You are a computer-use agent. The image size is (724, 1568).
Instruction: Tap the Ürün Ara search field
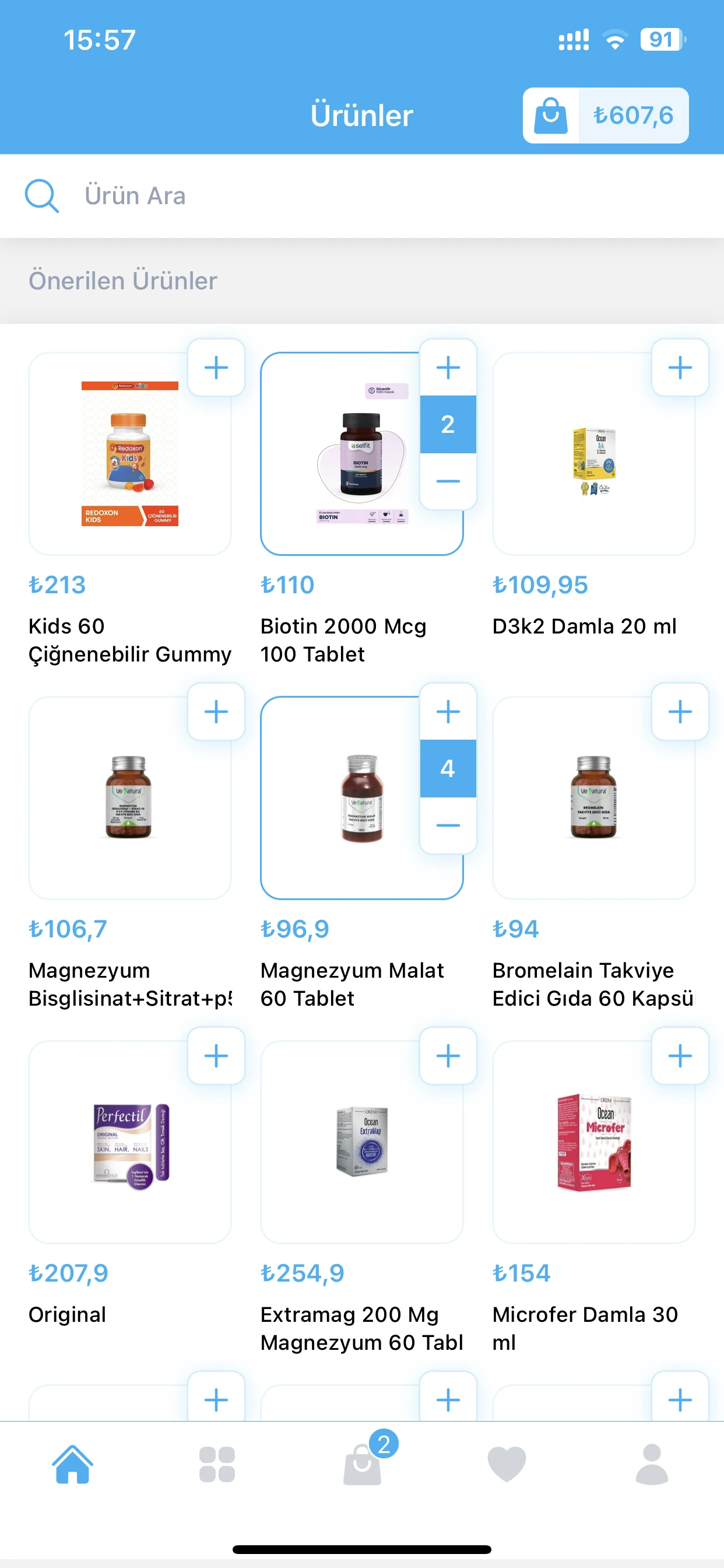point(365,196)
